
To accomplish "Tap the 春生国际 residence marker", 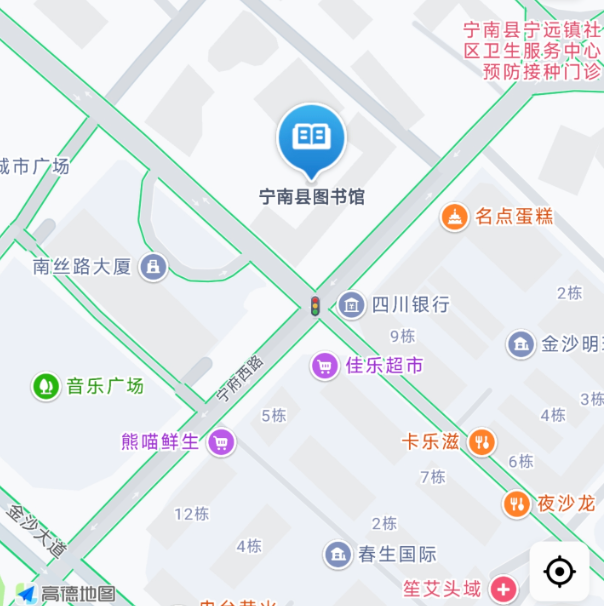I will (338, 554).
